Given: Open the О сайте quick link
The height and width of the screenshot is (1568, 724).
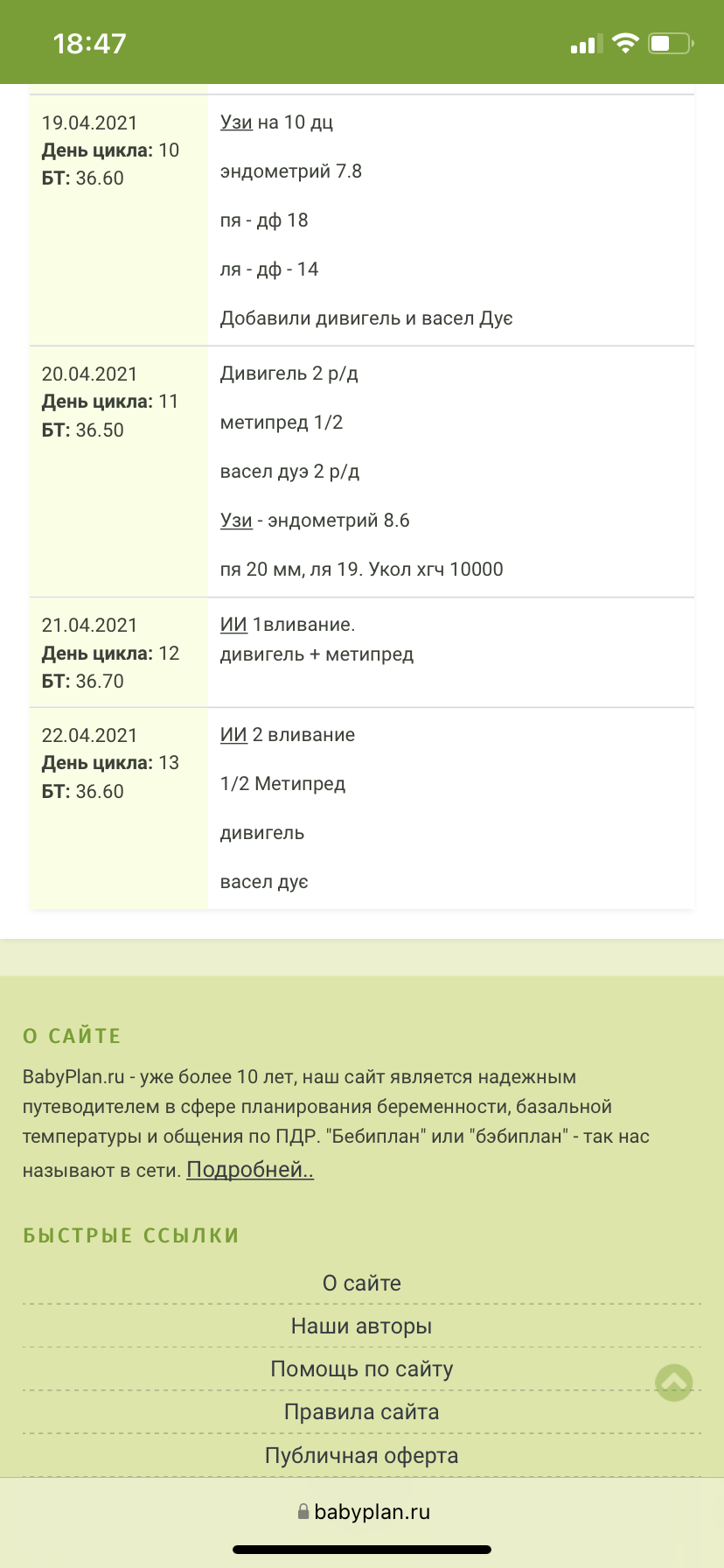Looking at the screenshot, I should (x=362, y=1283).
